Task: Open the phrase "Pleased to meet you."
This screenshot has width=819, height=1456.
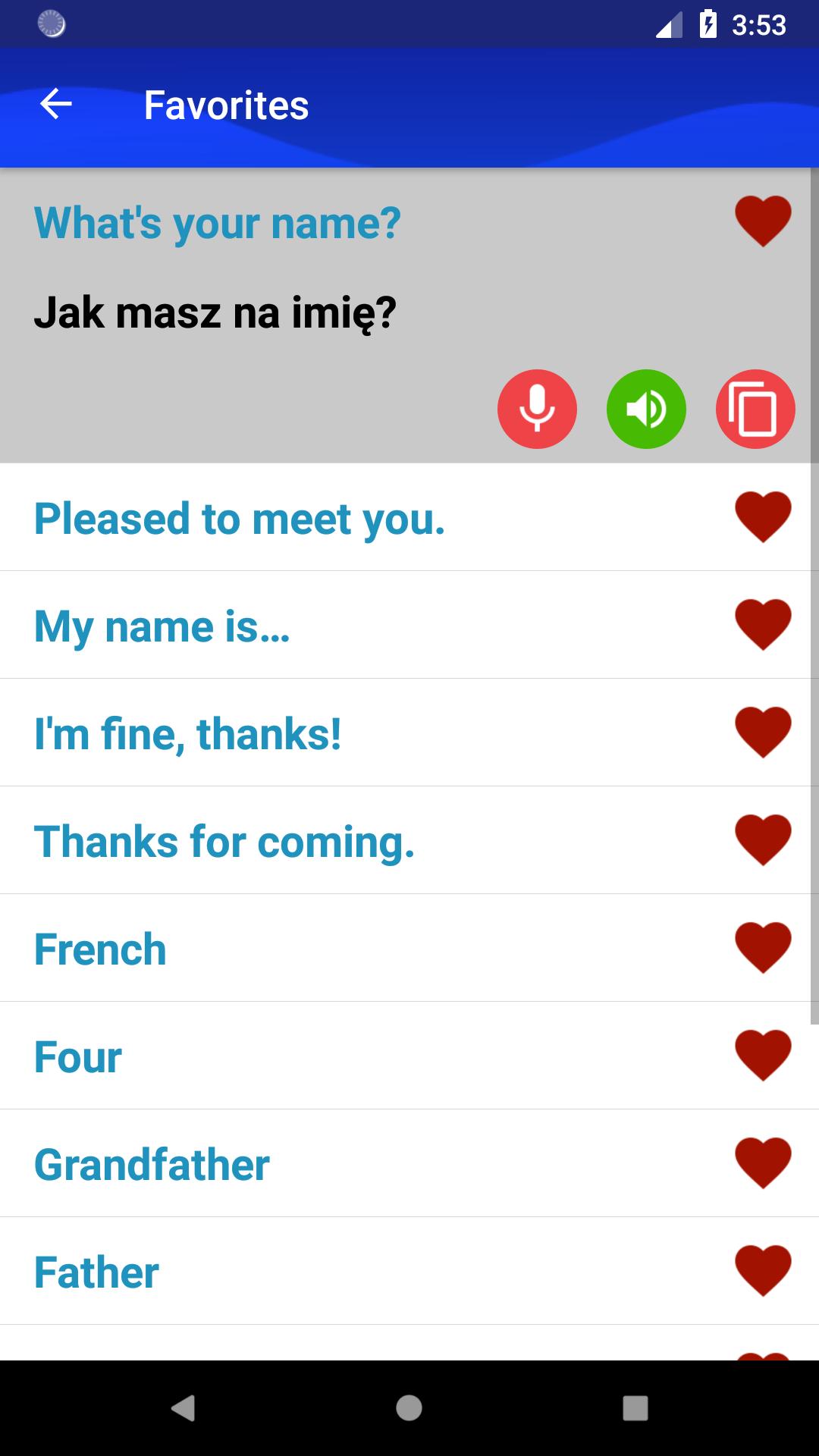Action: [405, 517]
